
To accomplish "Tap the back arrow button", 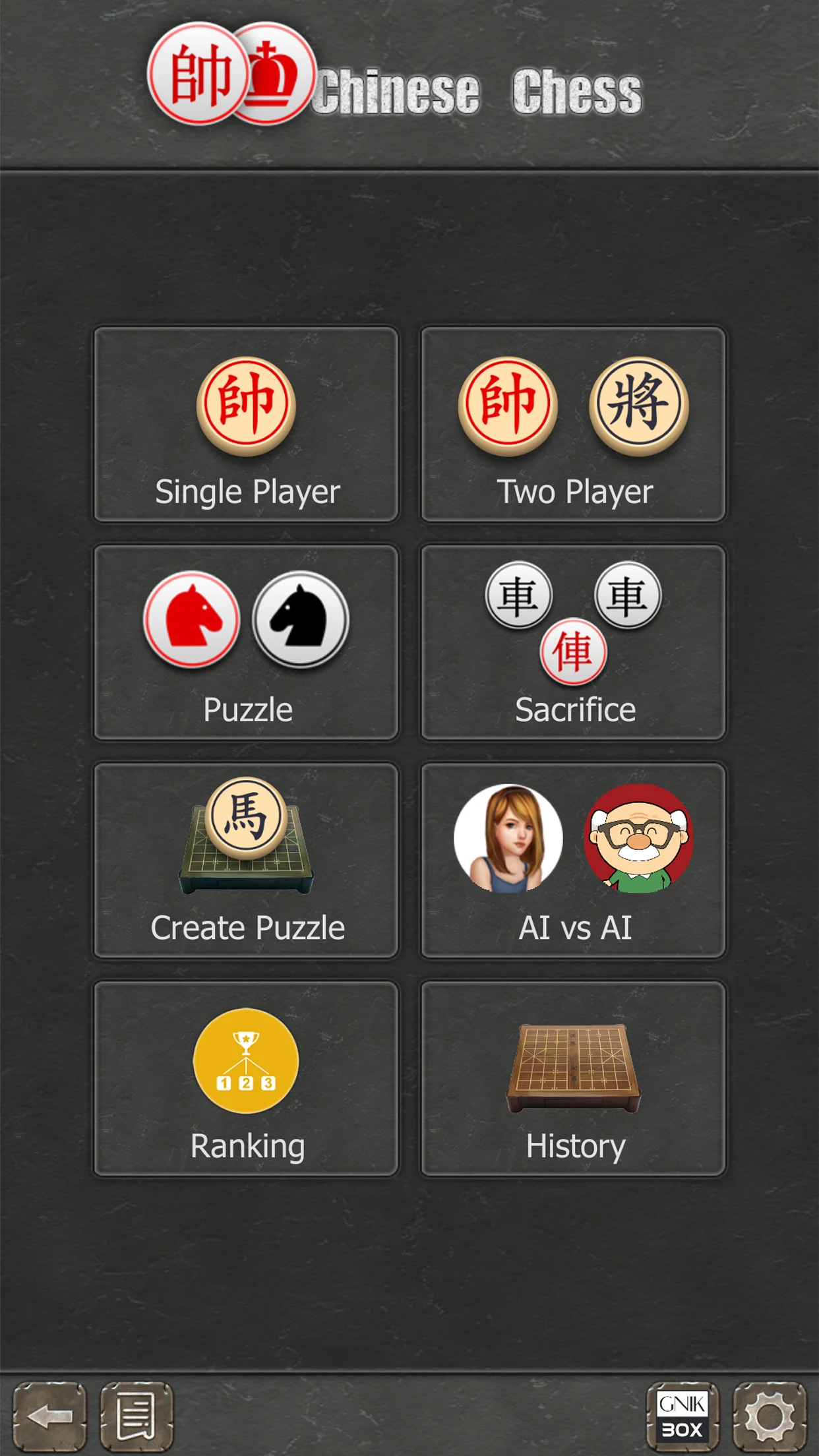I will click(x=49, y=1416).
